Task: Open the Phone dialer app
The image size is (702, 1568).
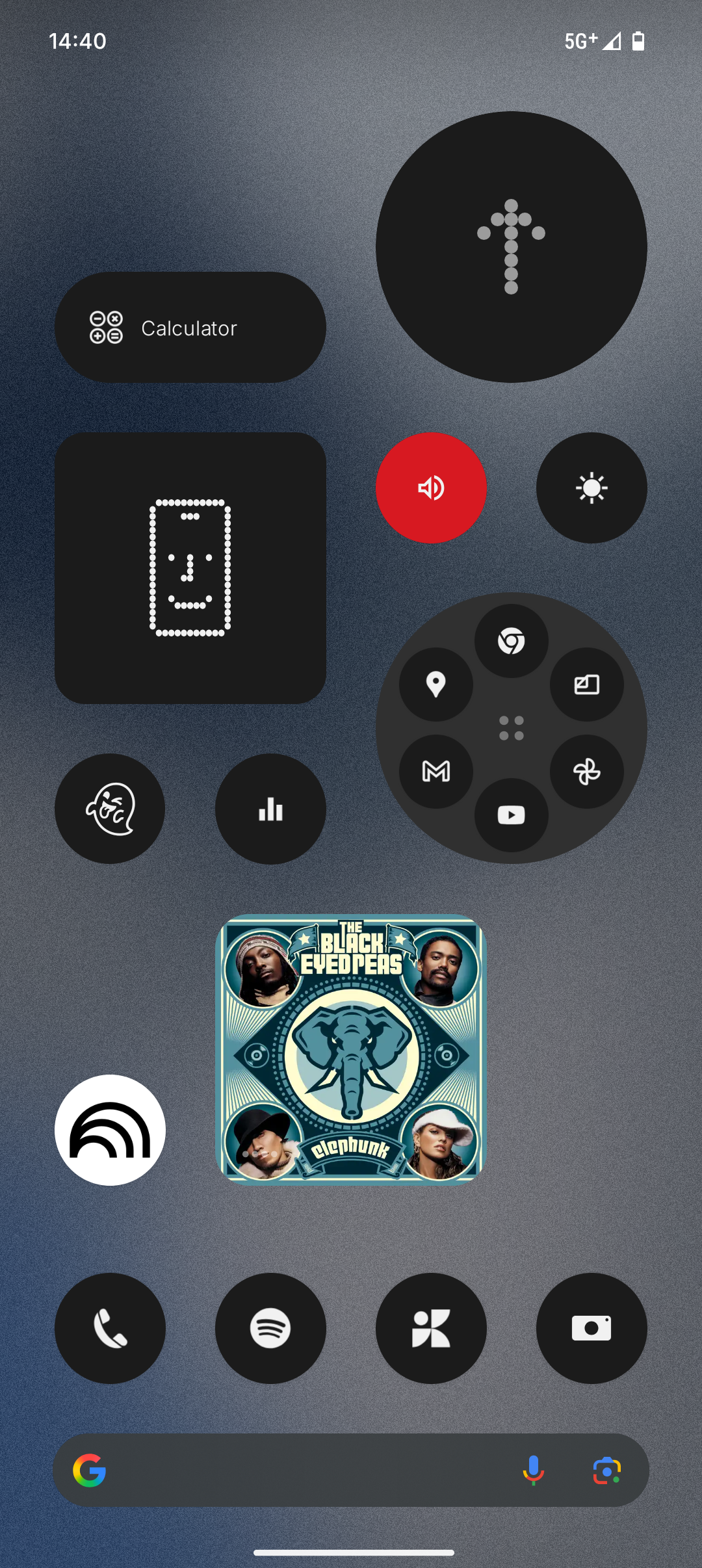Action: point(110,1328)
